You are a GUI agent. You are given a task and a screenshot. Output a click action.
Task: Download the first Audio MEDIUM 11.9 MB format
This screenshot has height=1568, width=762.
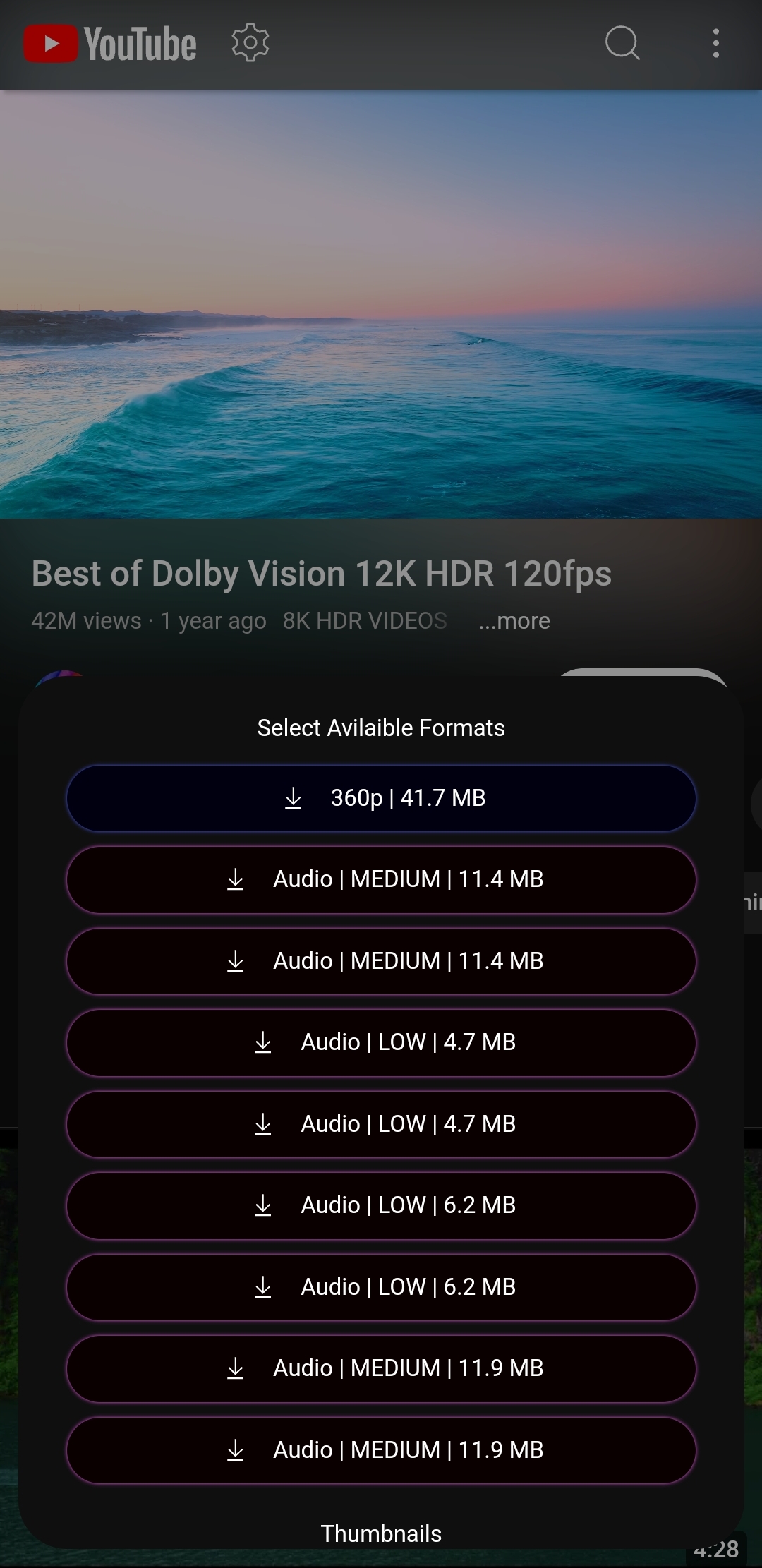click(x=381, y=1368)
